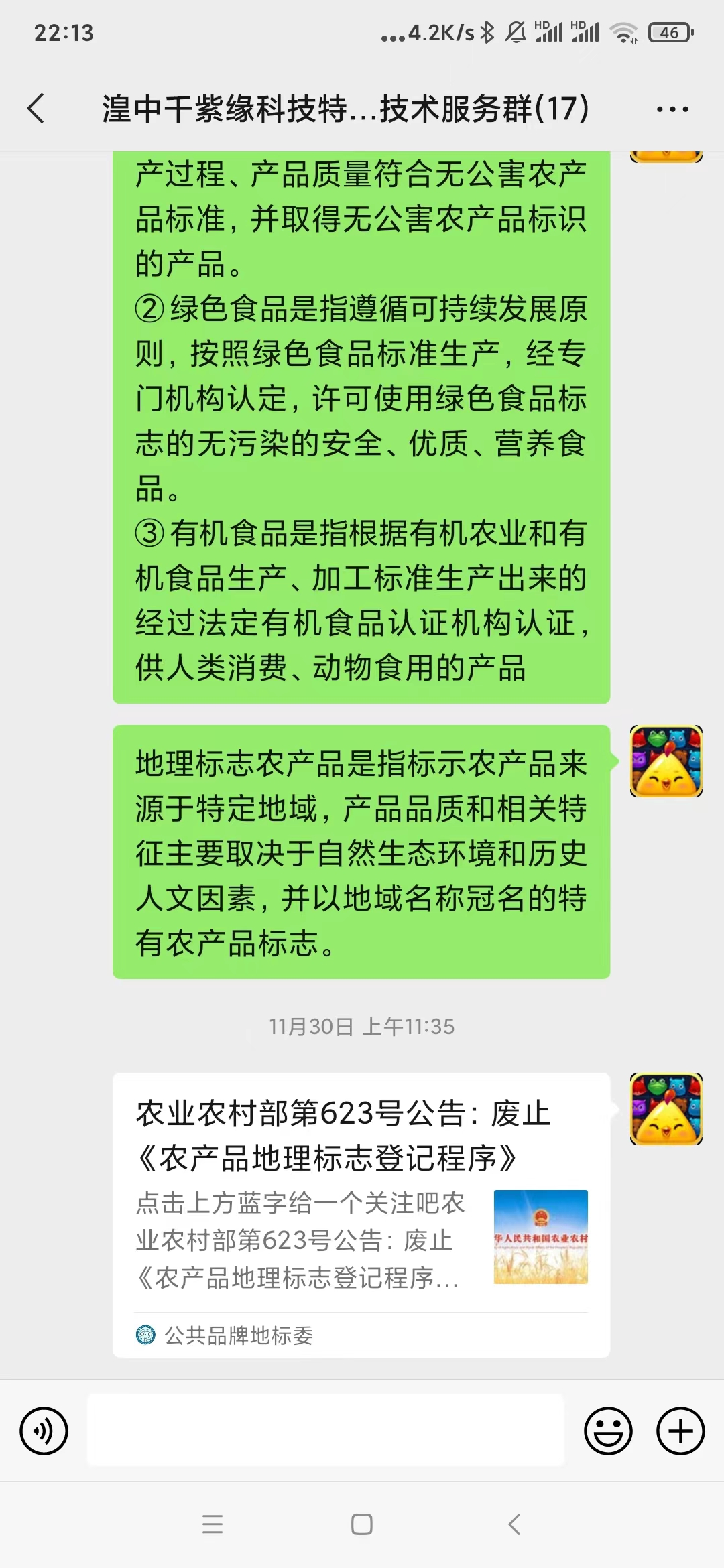Open group chat details menu
724x1568 pixels.
coord(672,109)
